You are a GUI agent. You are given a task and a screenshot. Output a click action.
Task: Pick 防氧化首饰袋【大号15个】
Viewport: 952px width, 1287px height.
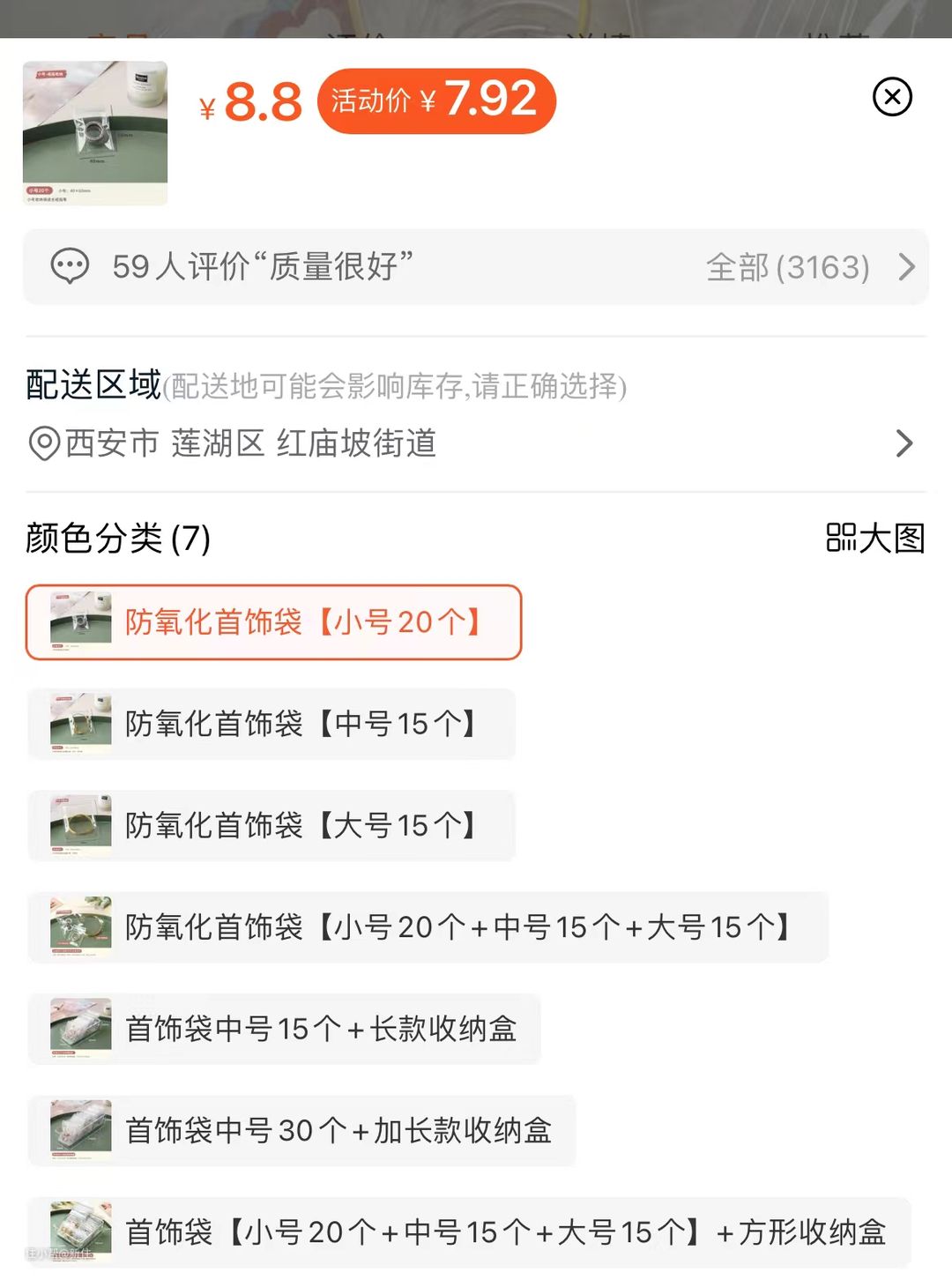271,825
